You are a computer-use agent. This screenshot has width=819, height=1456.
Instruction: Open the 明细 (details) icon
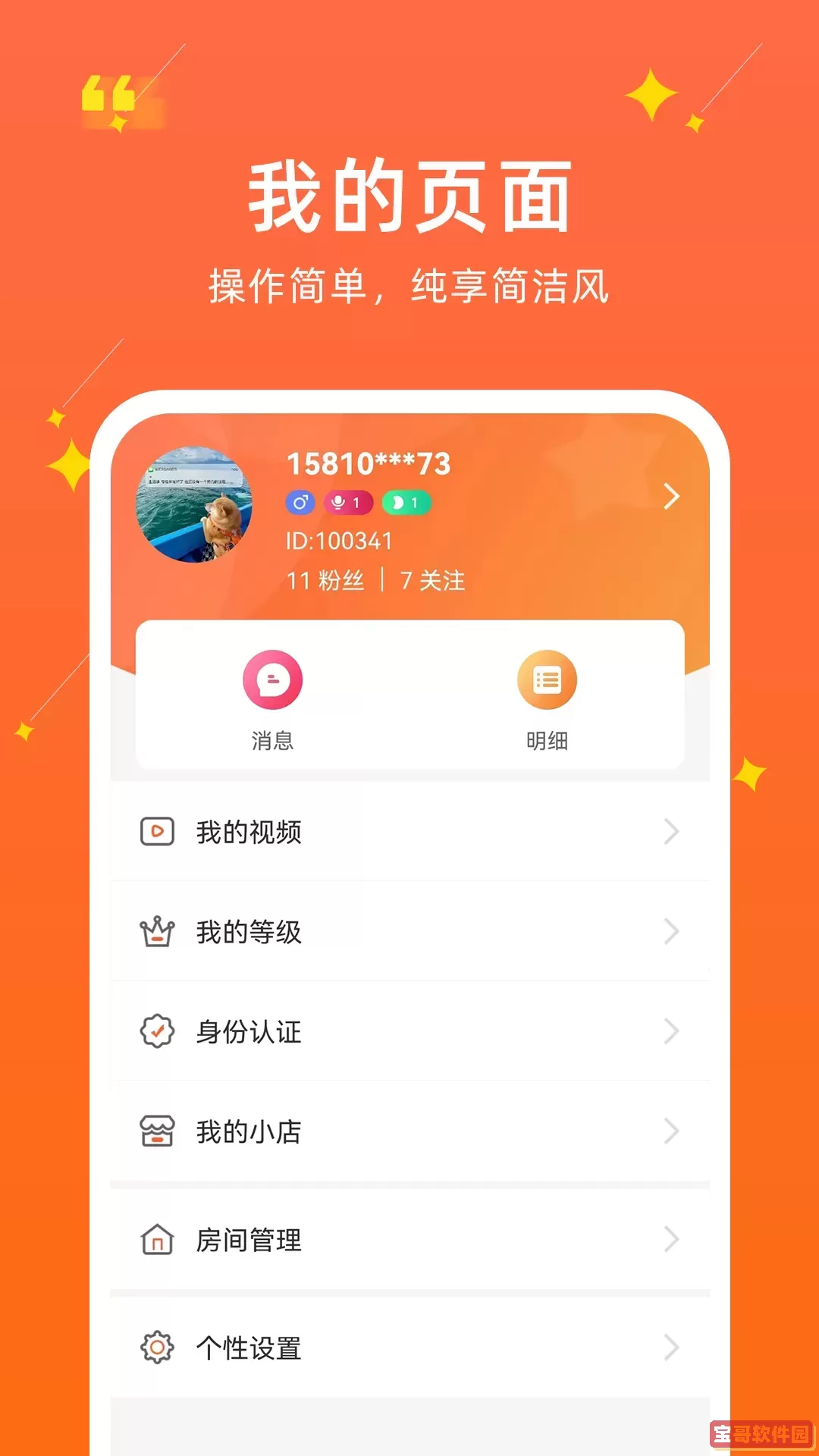coord(547,680)
